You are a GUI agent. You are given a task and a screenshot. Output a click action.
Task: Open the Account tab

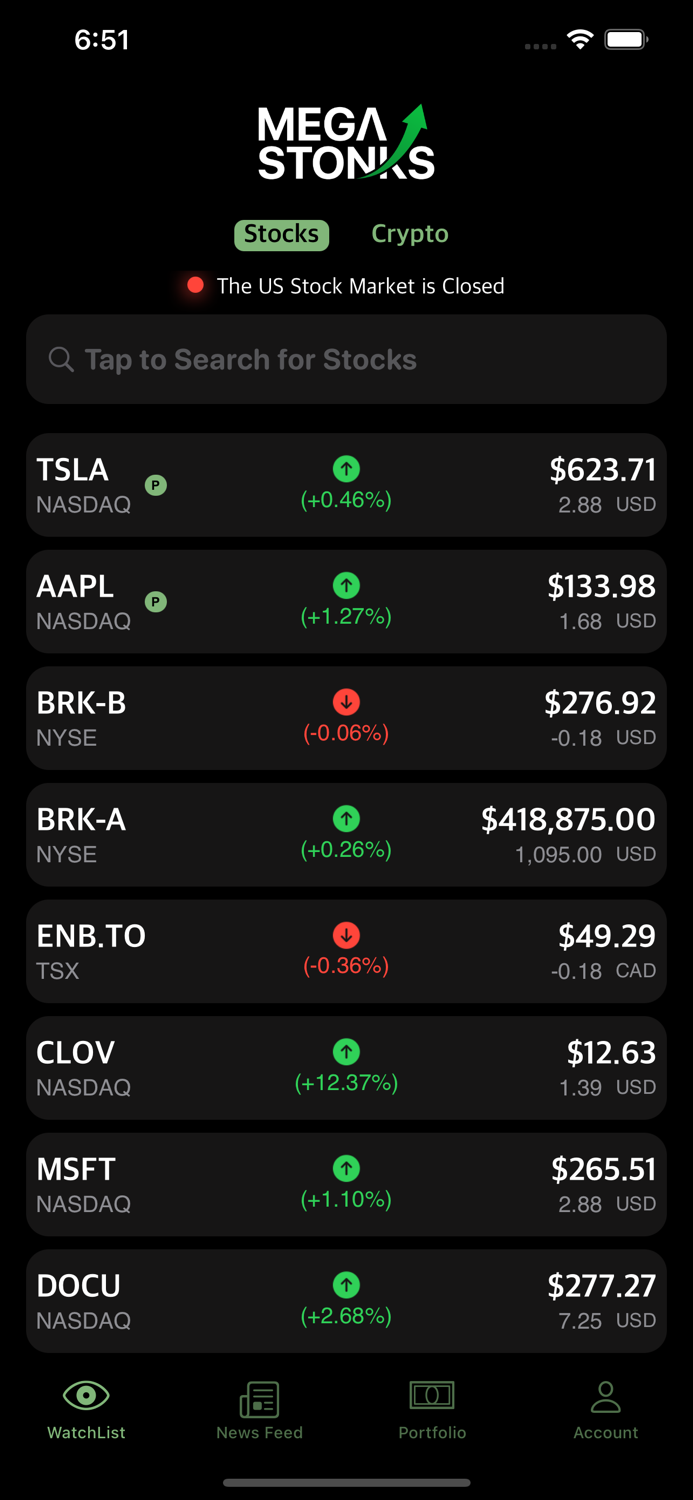click(x=605, y=1410)
